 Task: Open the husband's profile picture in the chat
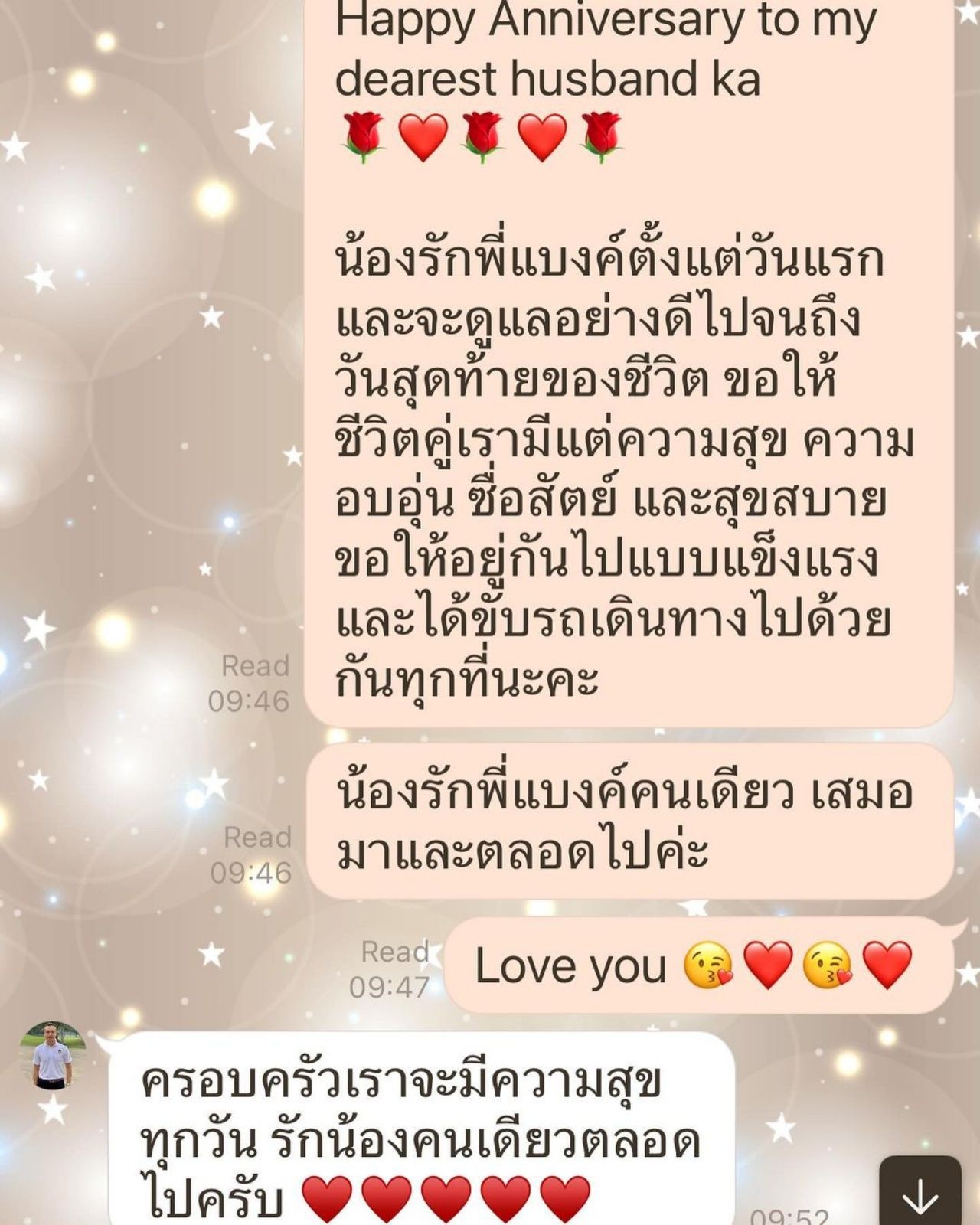pyautogui.click(x=52, y=1056)
